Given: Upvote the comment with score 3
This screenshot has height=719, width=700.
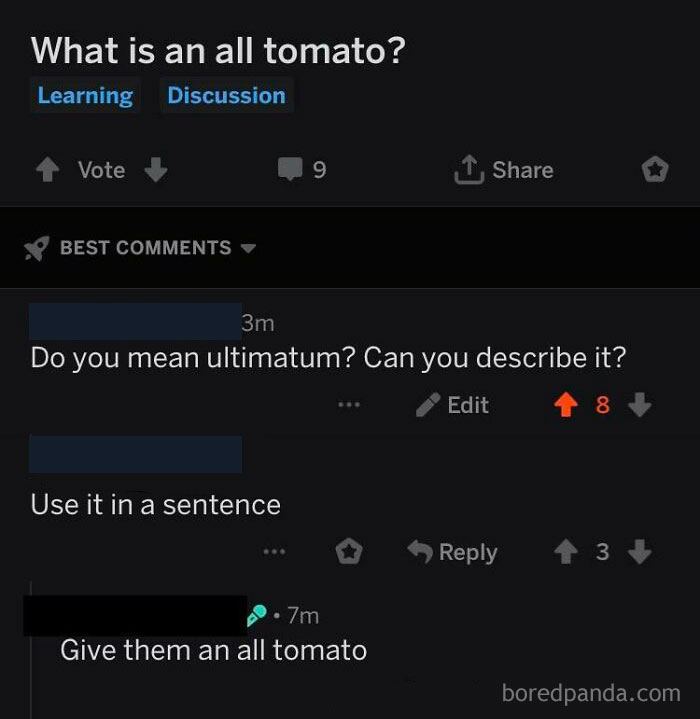Looking at the screenshot, I should (564, 552).
